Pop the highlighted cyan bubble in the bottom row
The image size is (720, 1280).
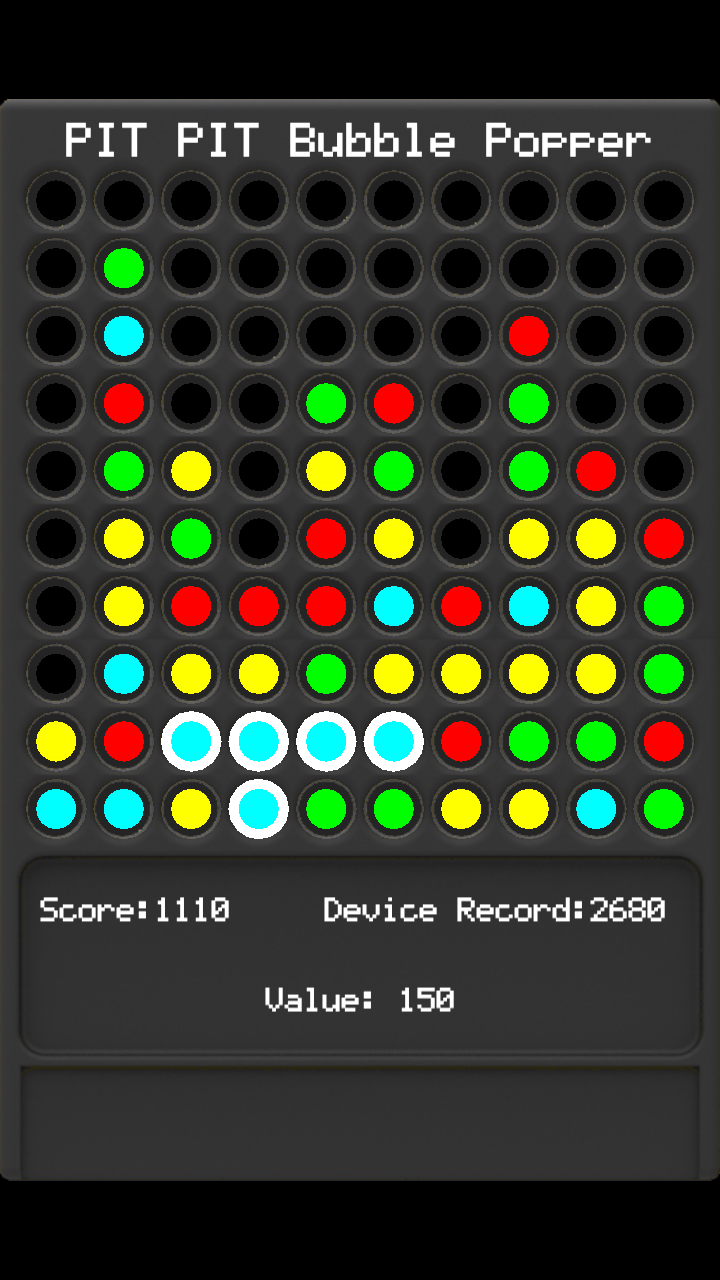point(259,808)
